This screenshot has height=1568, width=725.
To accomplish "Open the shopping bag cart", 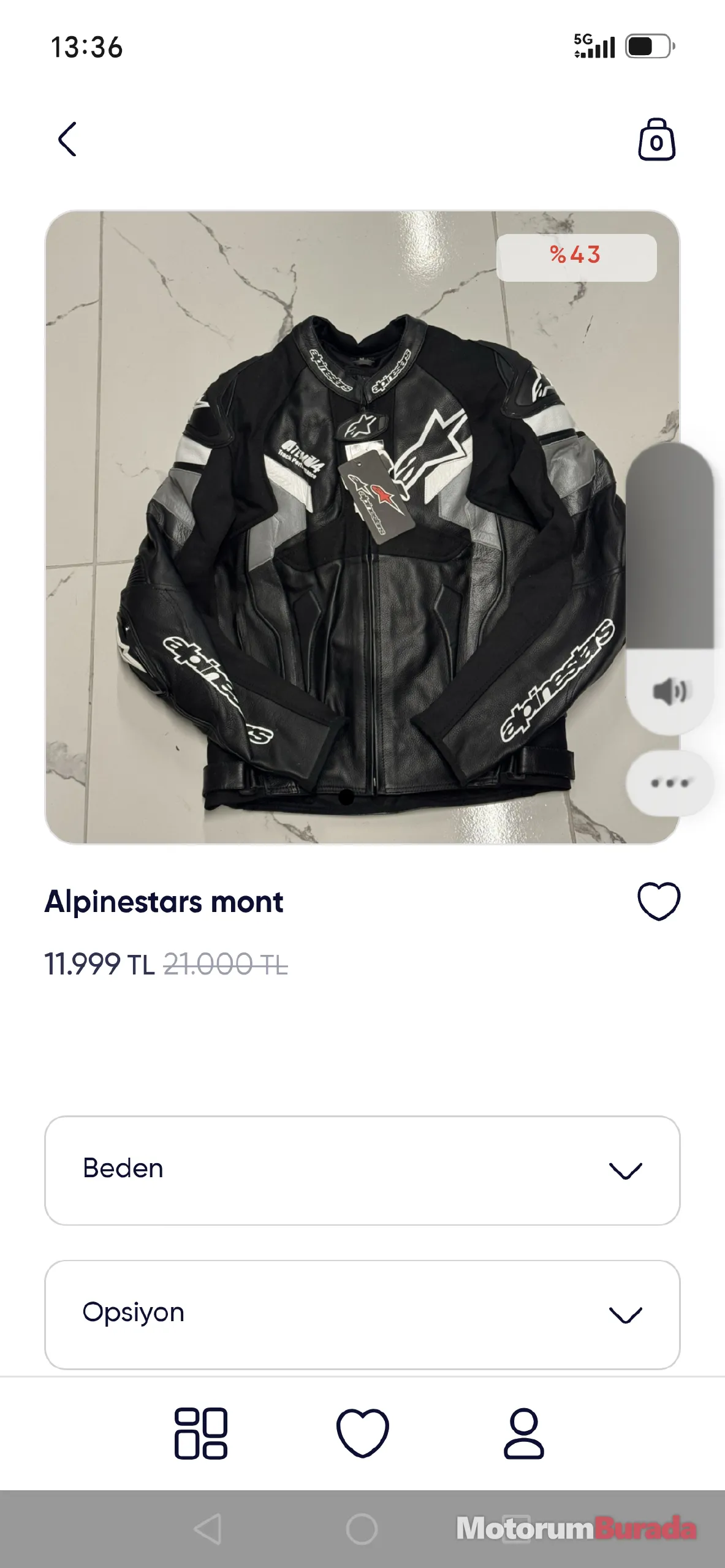I will pyautogui.click(x=656, y=140).
